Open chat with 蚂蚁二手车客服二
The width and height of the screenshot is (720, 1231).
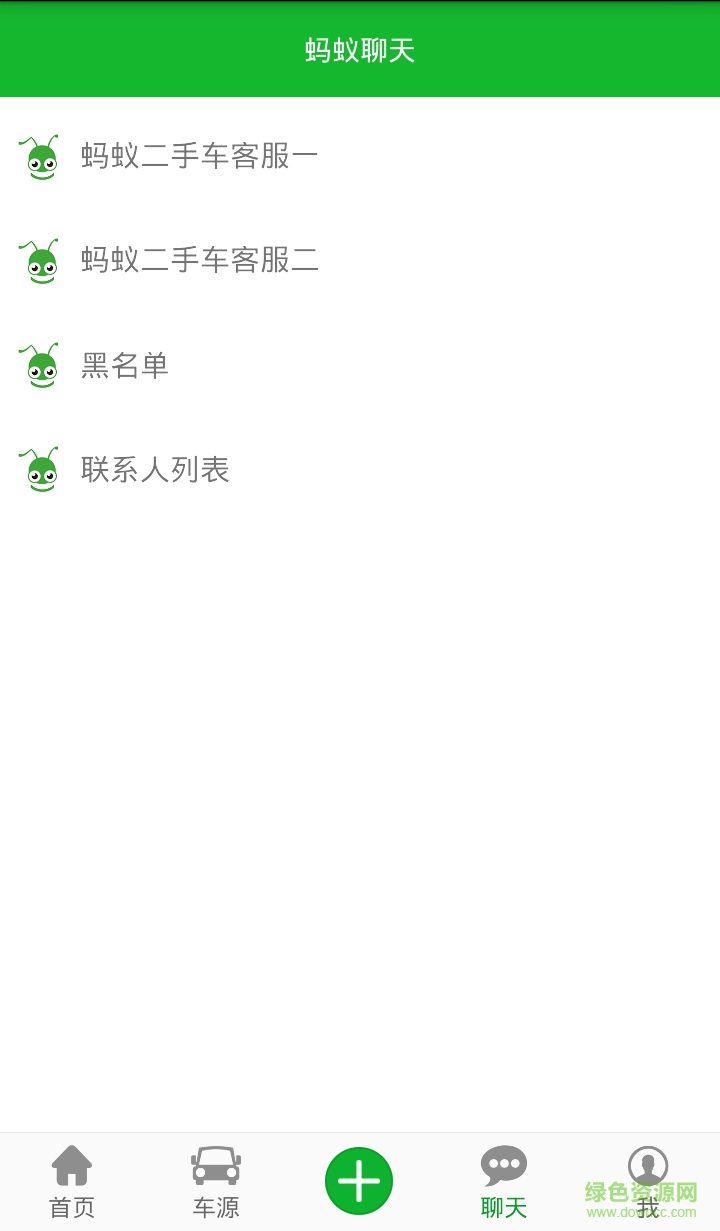199,260
